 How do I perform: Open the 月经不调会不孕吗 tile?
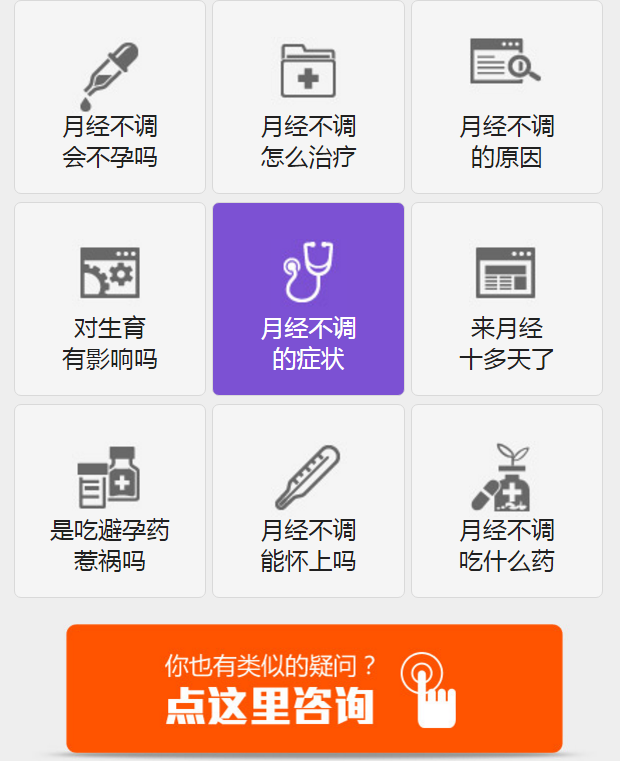[x=110, y=98]
